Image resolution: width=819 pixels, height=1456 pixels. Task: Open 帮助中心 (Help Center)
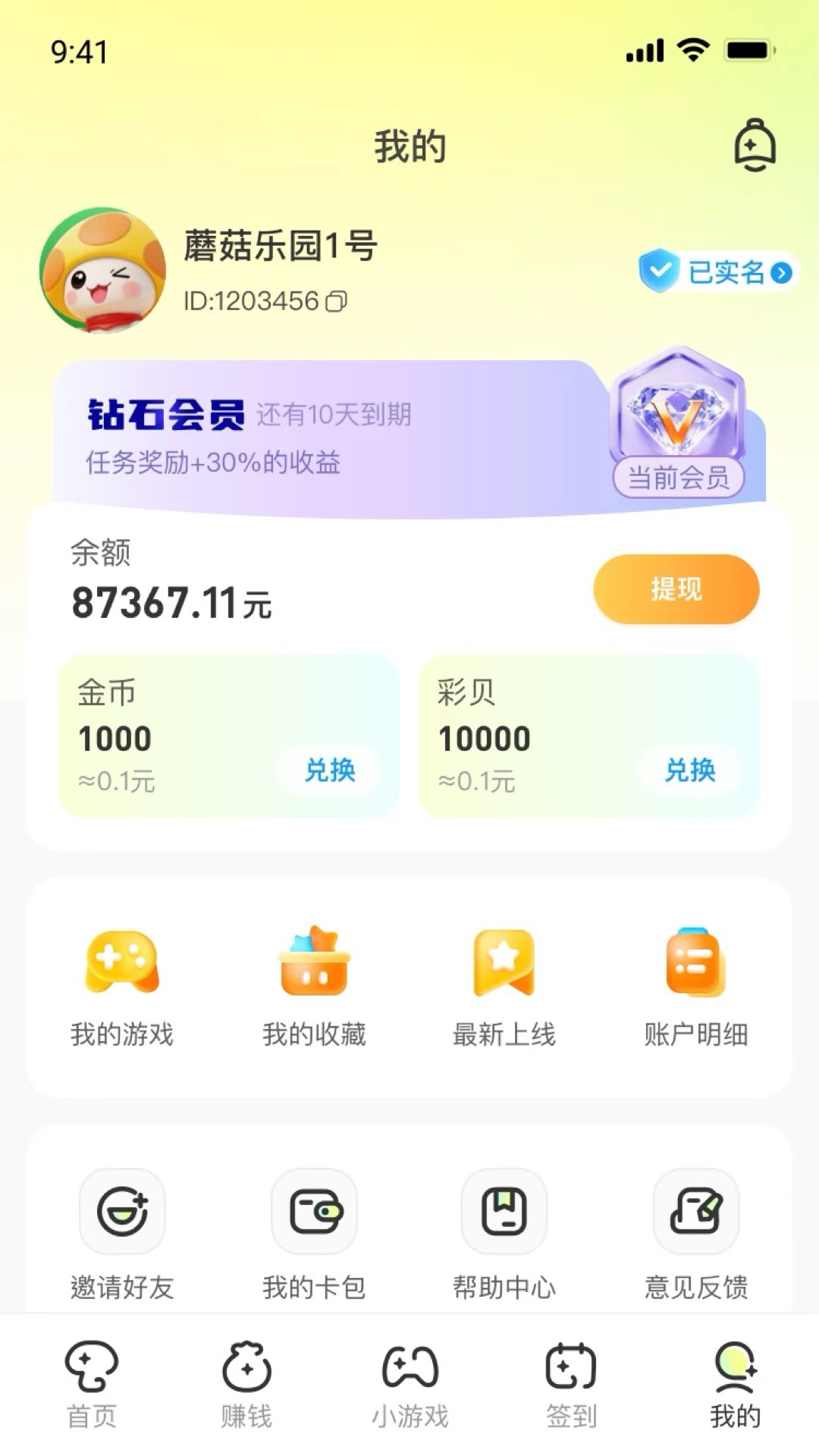click(504, 1244)
